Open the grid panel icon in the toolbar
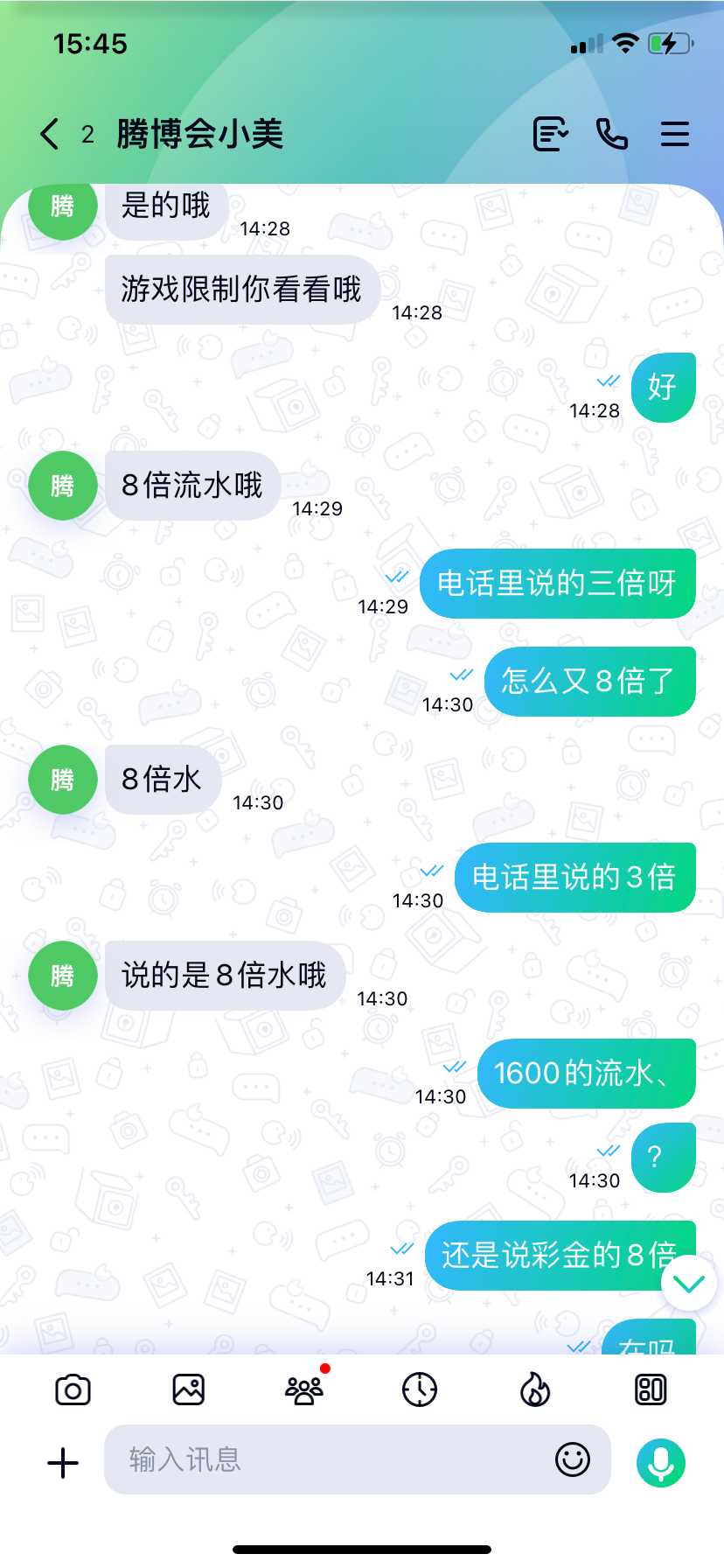724x1568 pixels. (x=651, y=1389)
